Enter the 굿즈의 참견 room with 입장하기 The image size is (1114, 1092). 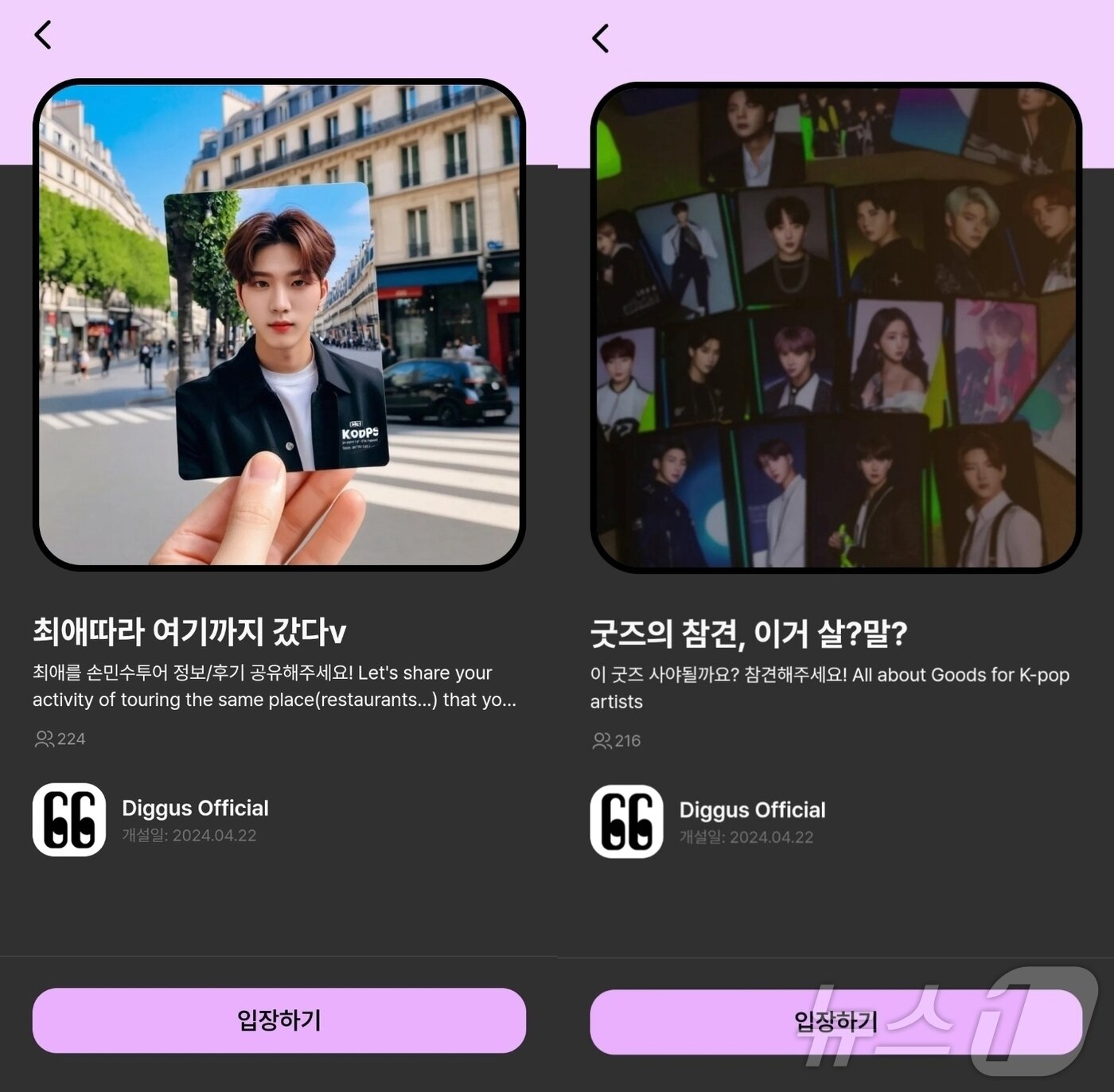click(x=835, y=1022)
